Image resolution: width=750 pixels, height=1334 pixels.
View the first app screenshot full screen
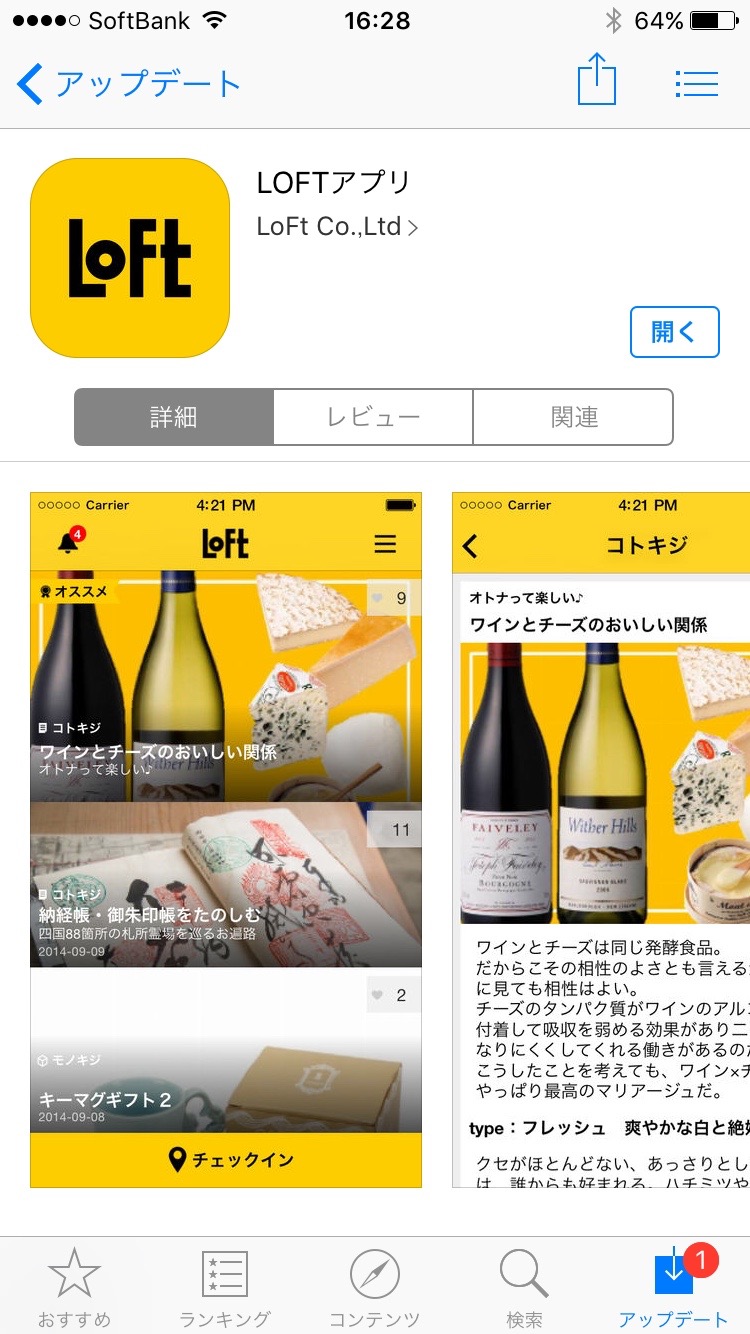(226, 840)
